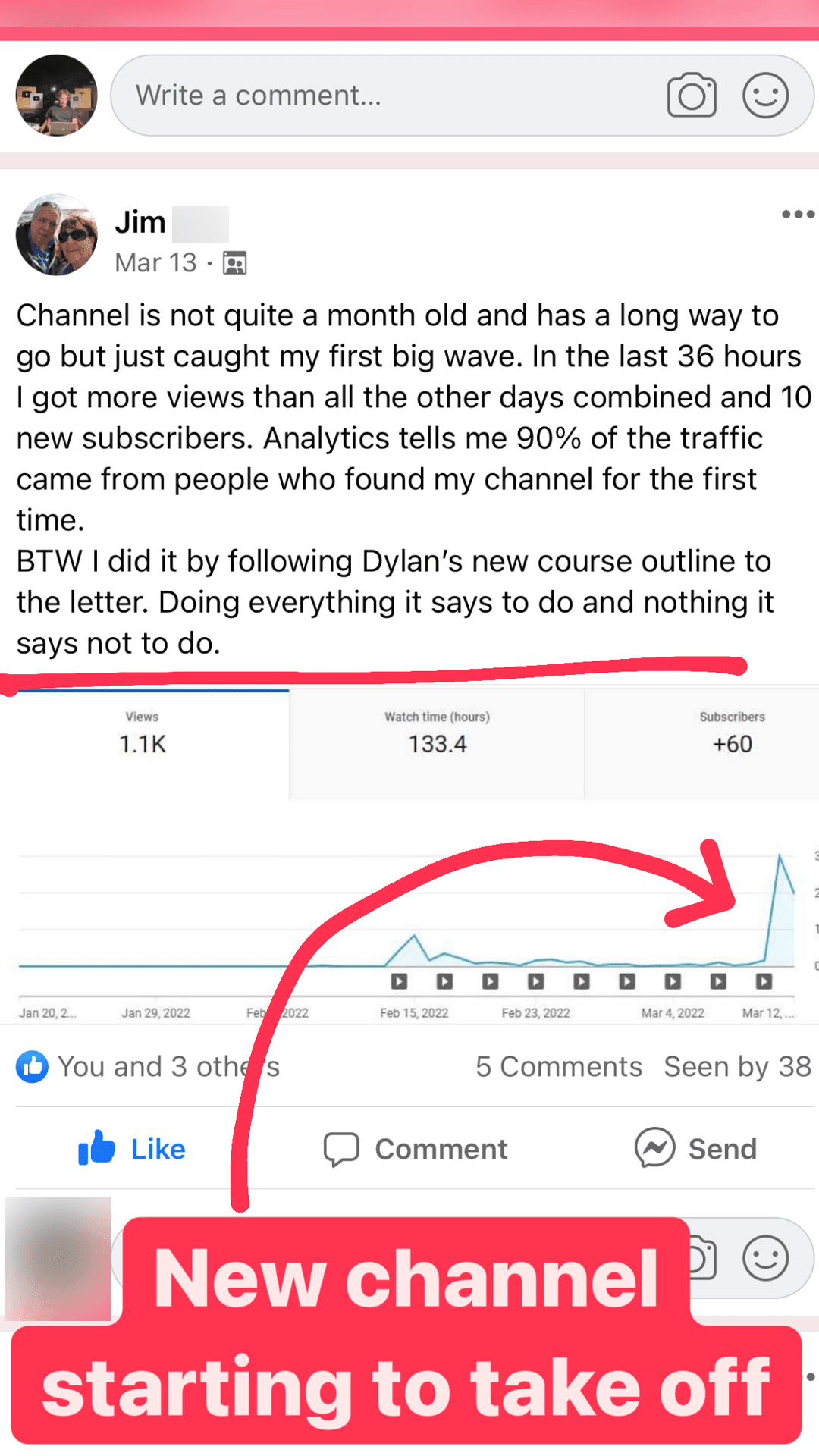
Task: Open the channel analytics image in the post
Action: (x=409, y=855)
